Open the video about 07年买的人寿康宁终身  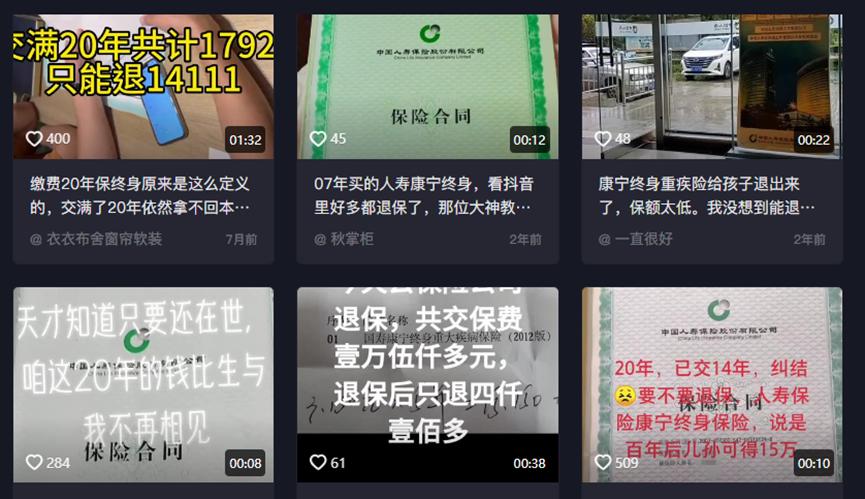(x=428, y=85)
